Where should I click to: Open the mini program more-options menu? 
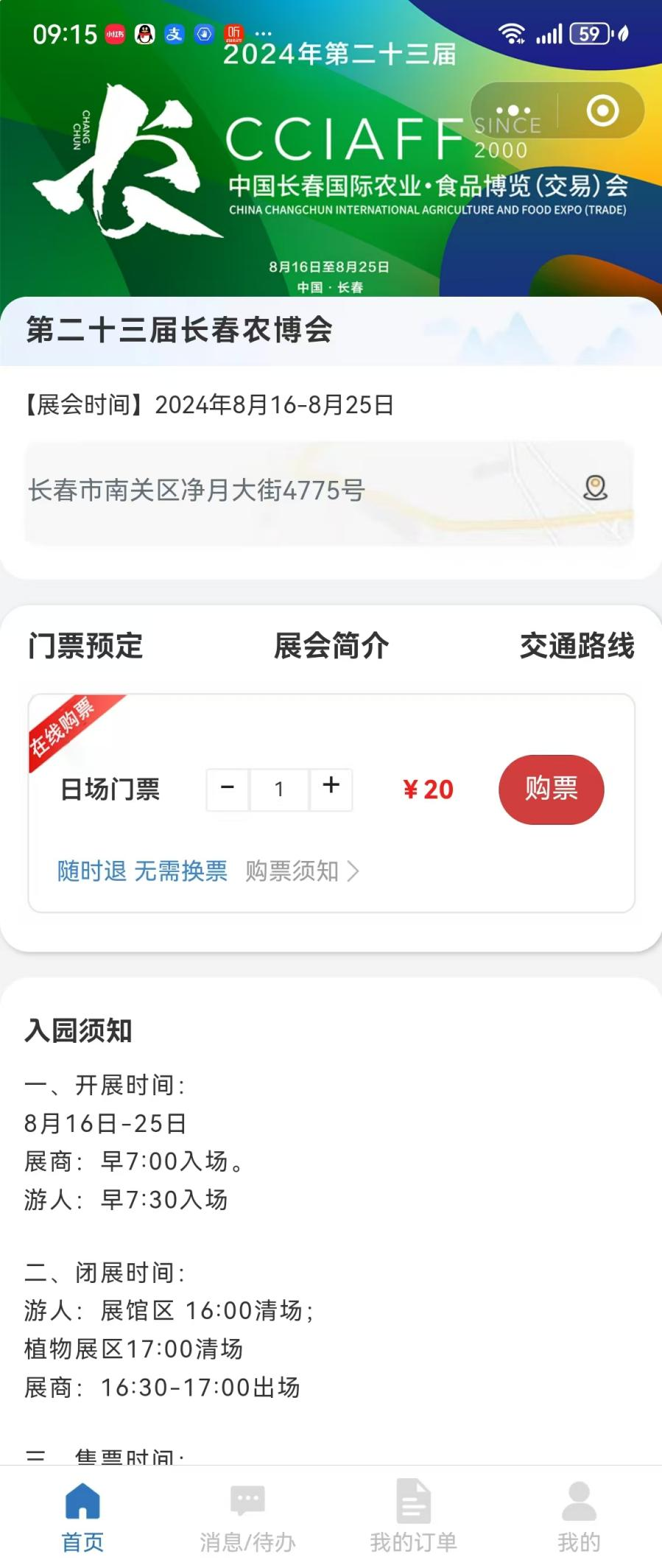pyautogui.click(x=513, y=110)
